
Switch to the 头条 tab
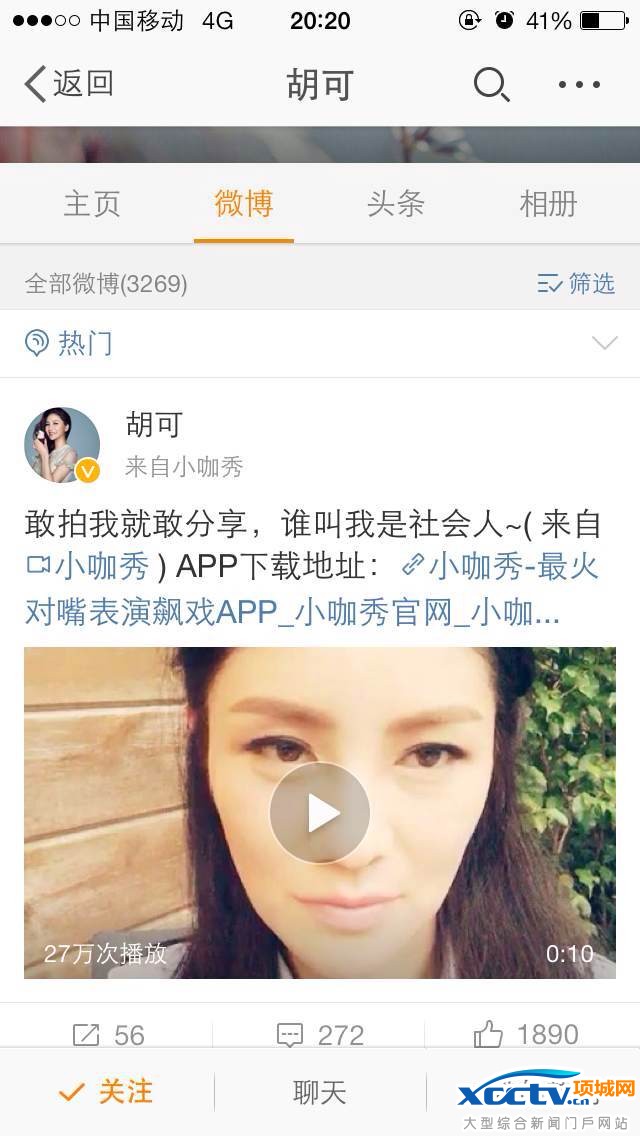(396, 204)
